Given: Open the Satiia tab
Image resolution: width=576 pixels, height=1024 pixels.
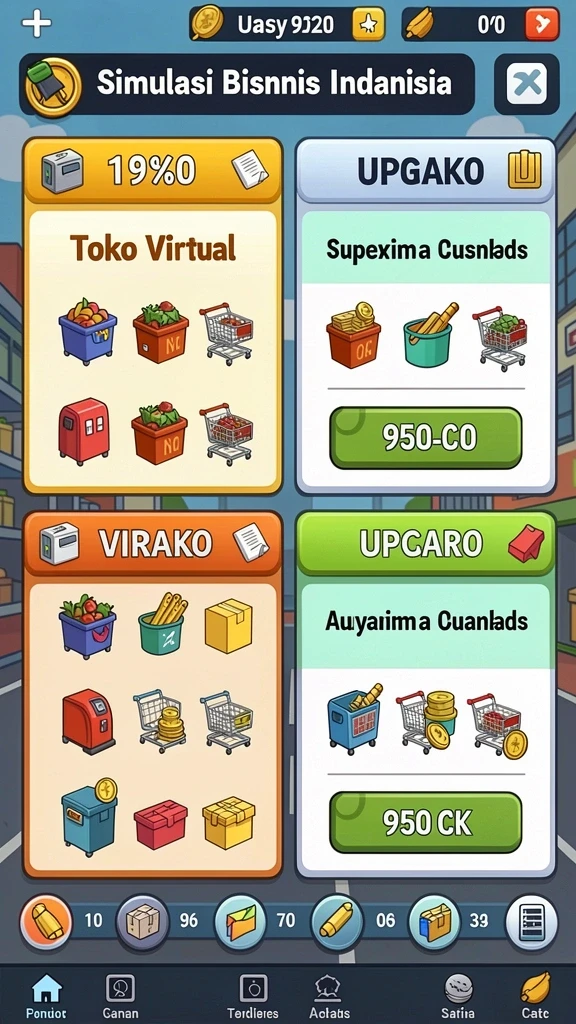Looking at the screenshot, I should tap(458, 995).
